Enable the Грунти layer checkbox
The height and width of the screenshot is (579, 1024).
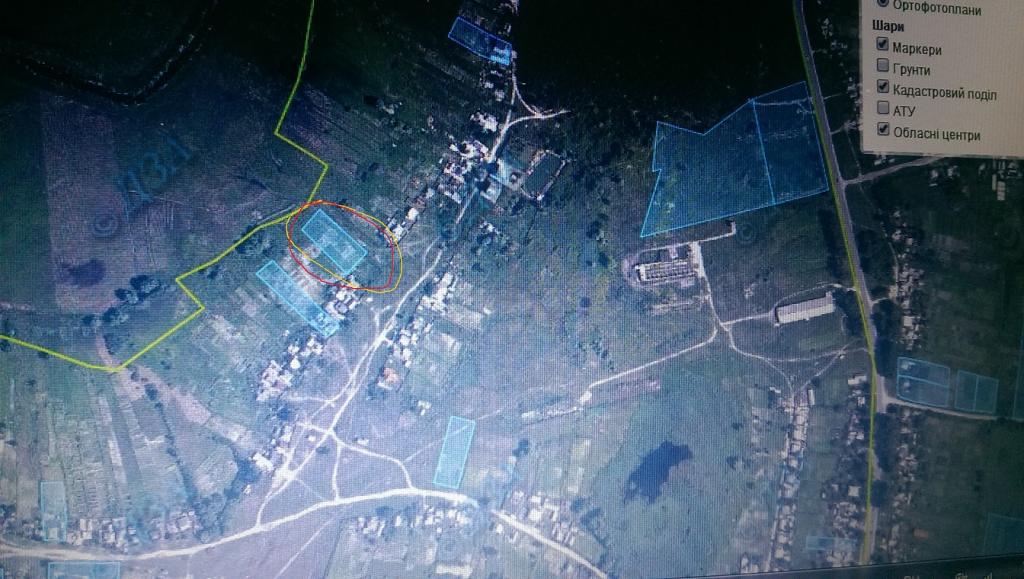click(883, 67)
